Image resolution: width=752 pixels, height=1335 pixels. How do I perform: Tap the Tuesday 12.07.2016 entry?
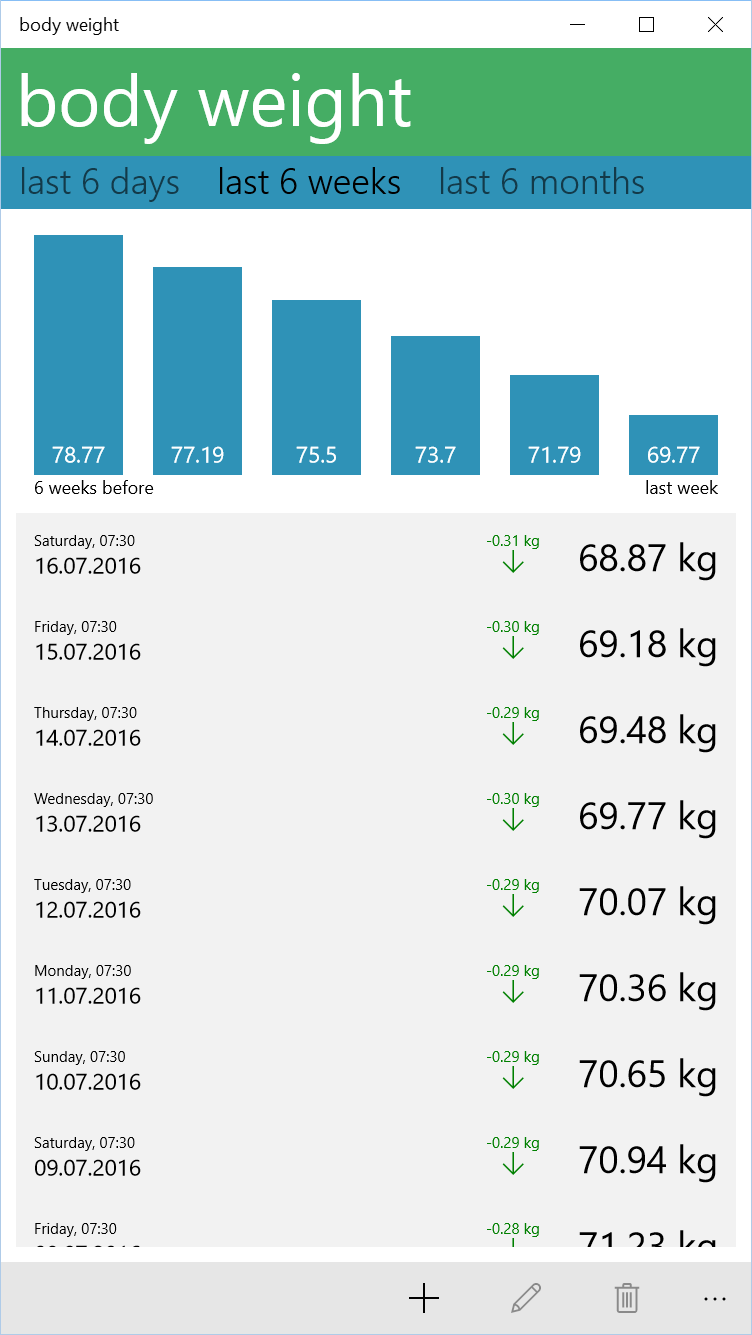coord(375,901)
